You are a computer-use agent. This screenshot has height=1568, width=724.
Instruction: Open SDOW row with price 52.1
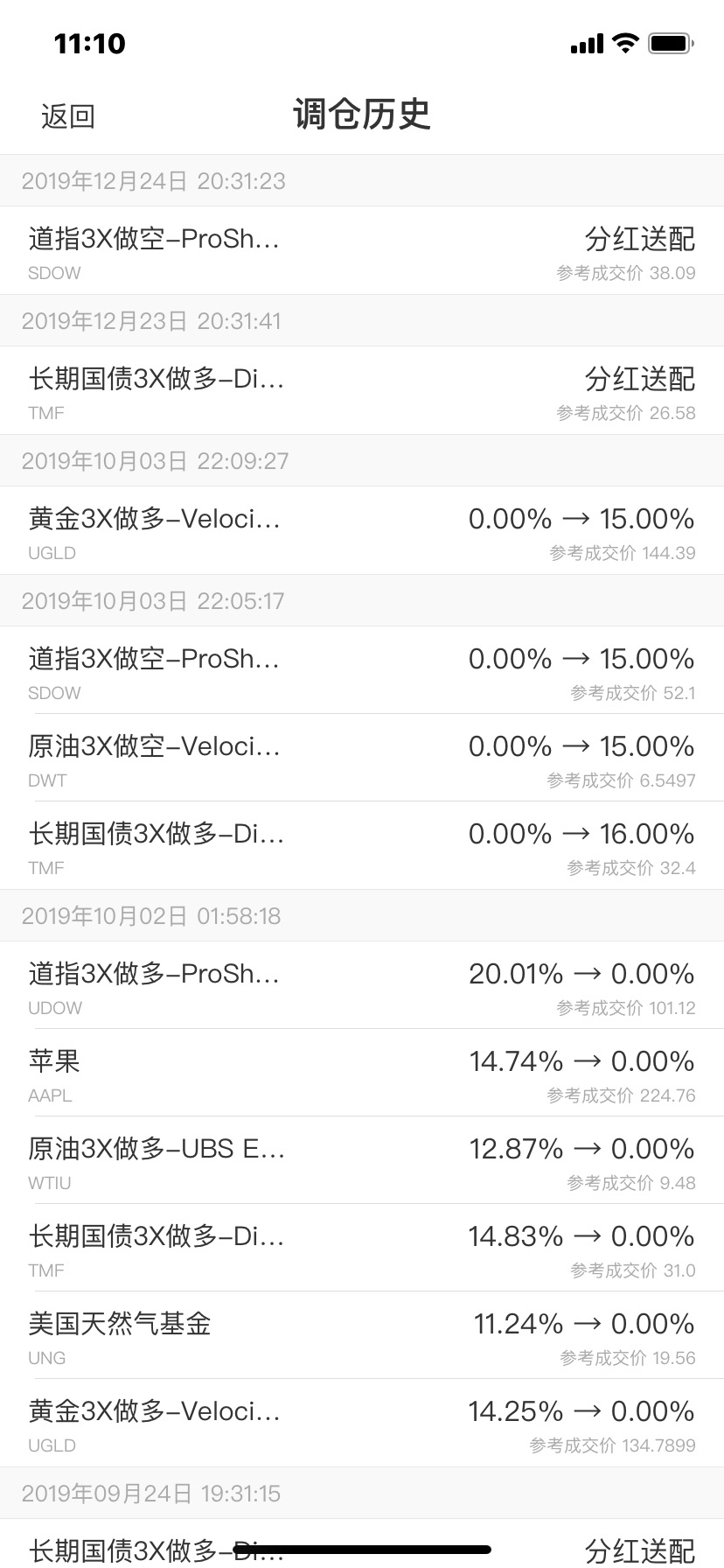pyautogui.click(x=362, y=670)
